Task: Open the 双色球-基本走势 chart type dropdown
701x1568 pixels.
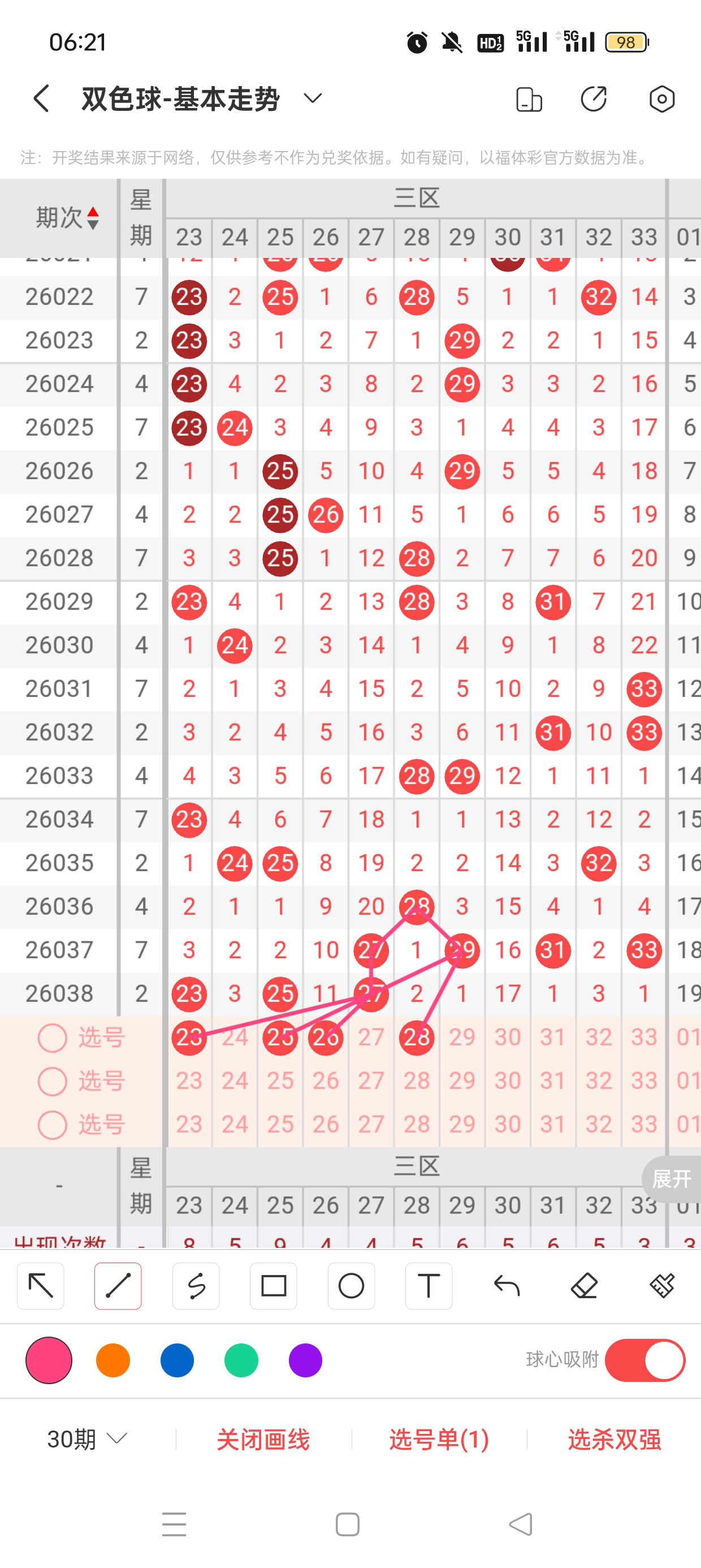Action: tap(312, 98)
